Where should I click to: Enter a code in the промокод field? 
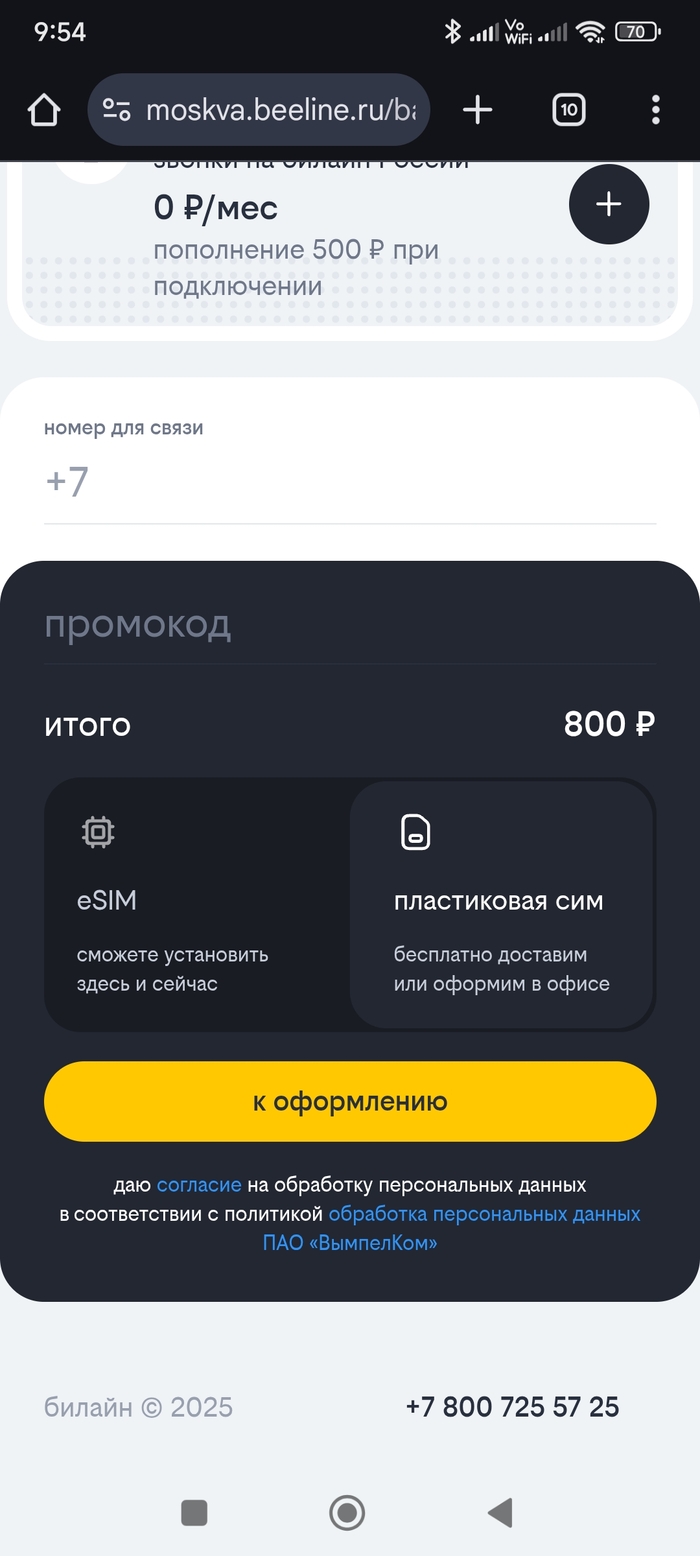tap(350, 626)
